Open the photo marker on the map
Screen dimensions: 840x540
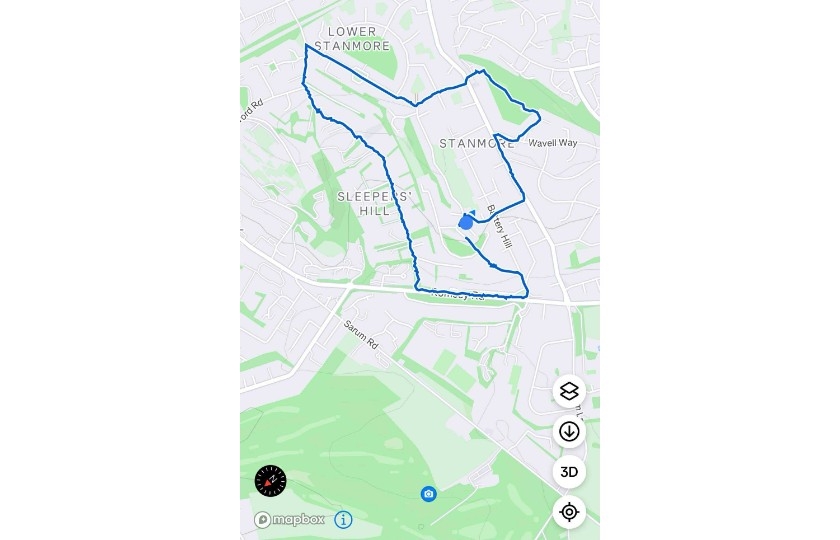coord(428,494)
